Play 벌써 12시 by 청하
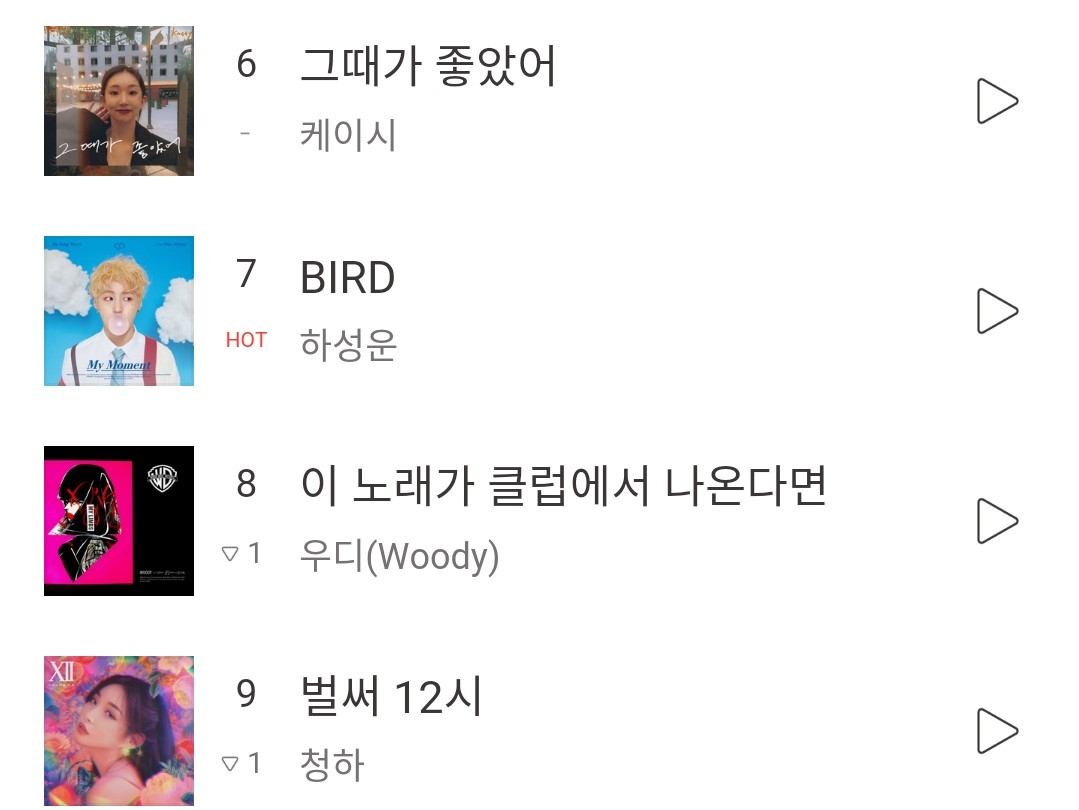This screenshot has height=810, width=1079. pyautogui.click(x=996, y=731)
